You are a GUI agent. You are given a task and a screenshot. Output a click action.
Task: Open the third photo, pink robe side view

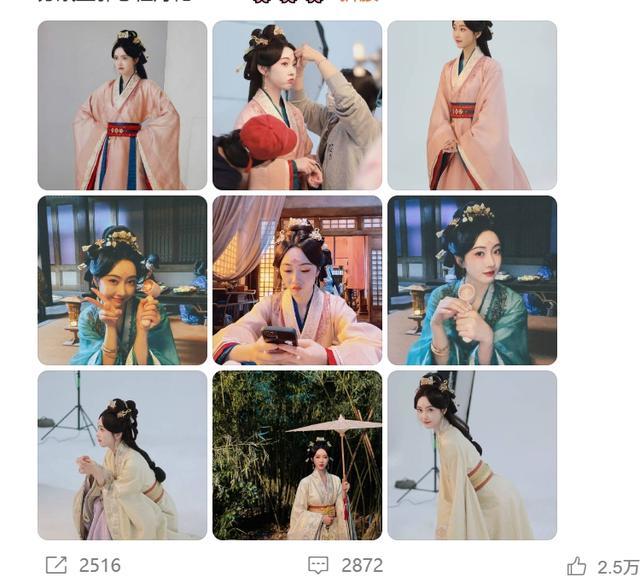472,105
